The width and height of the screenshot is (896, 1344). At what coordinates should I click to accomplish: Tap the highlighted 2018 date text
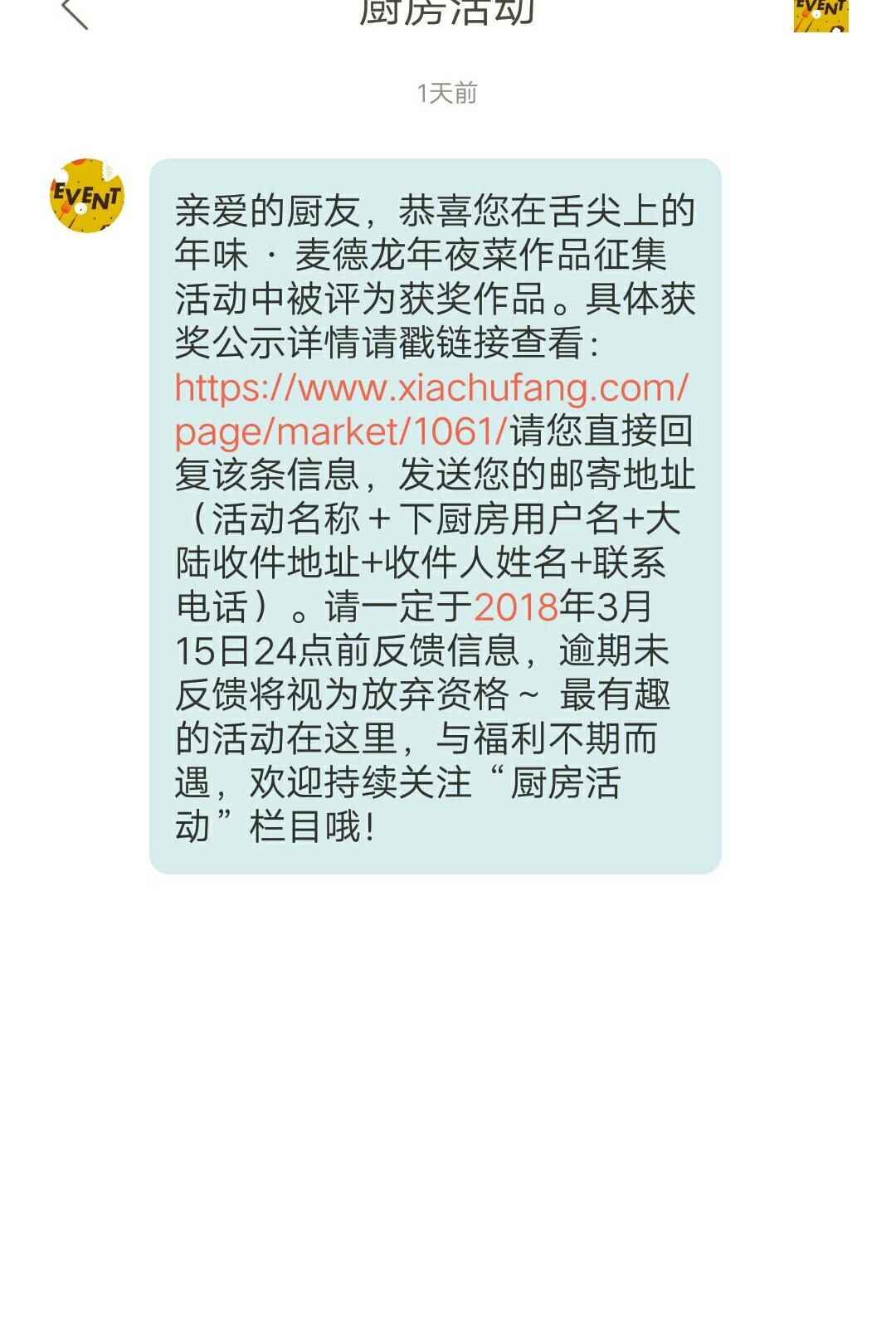click(515, 607)
